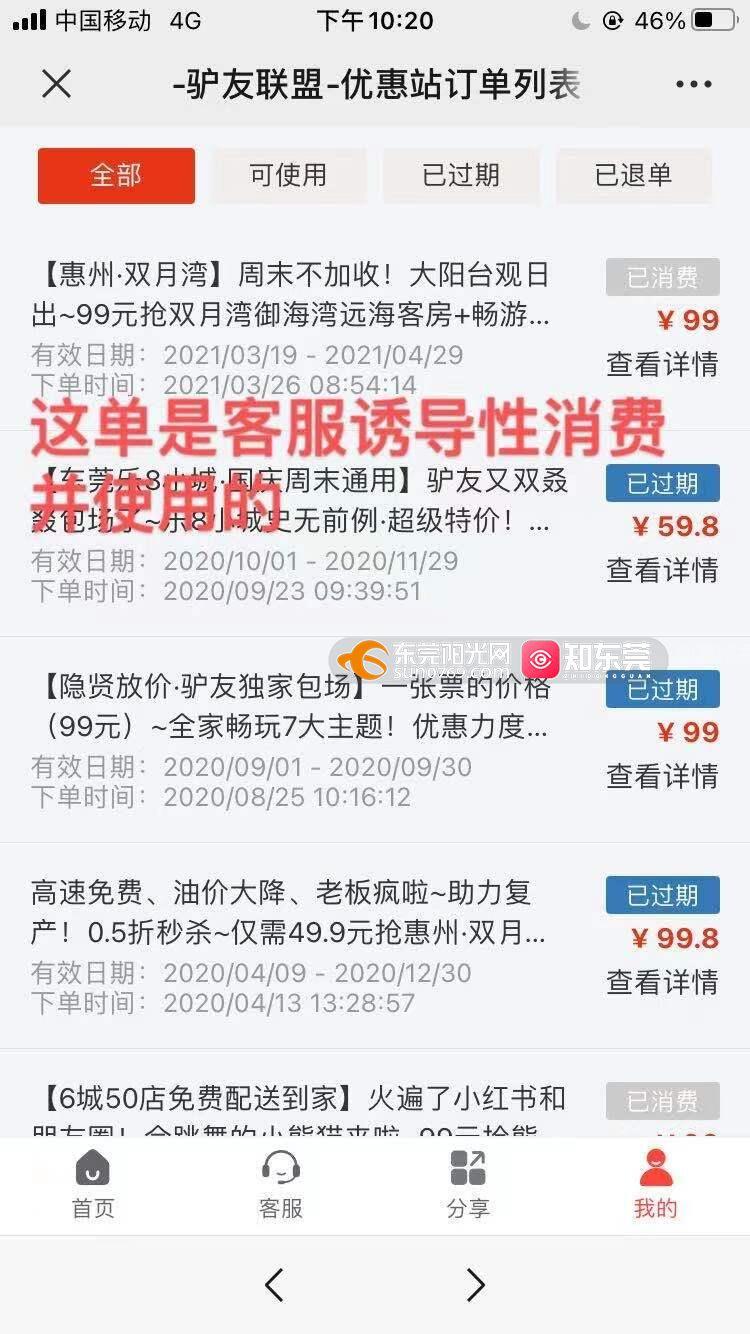Image resolution: width=750 pixels, height=1334 pixels.
Task: Tap the 分享 share tab
Action: point(468,1185)
